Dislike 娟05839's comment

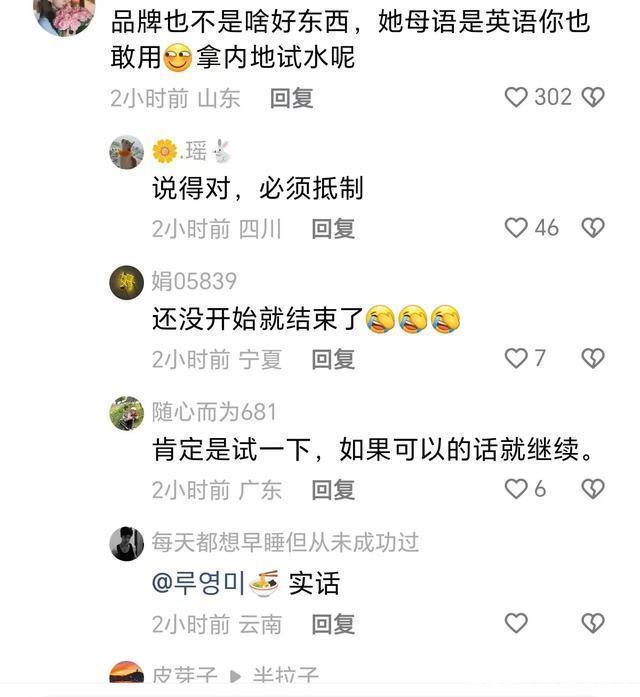click(x=593, y=358)
